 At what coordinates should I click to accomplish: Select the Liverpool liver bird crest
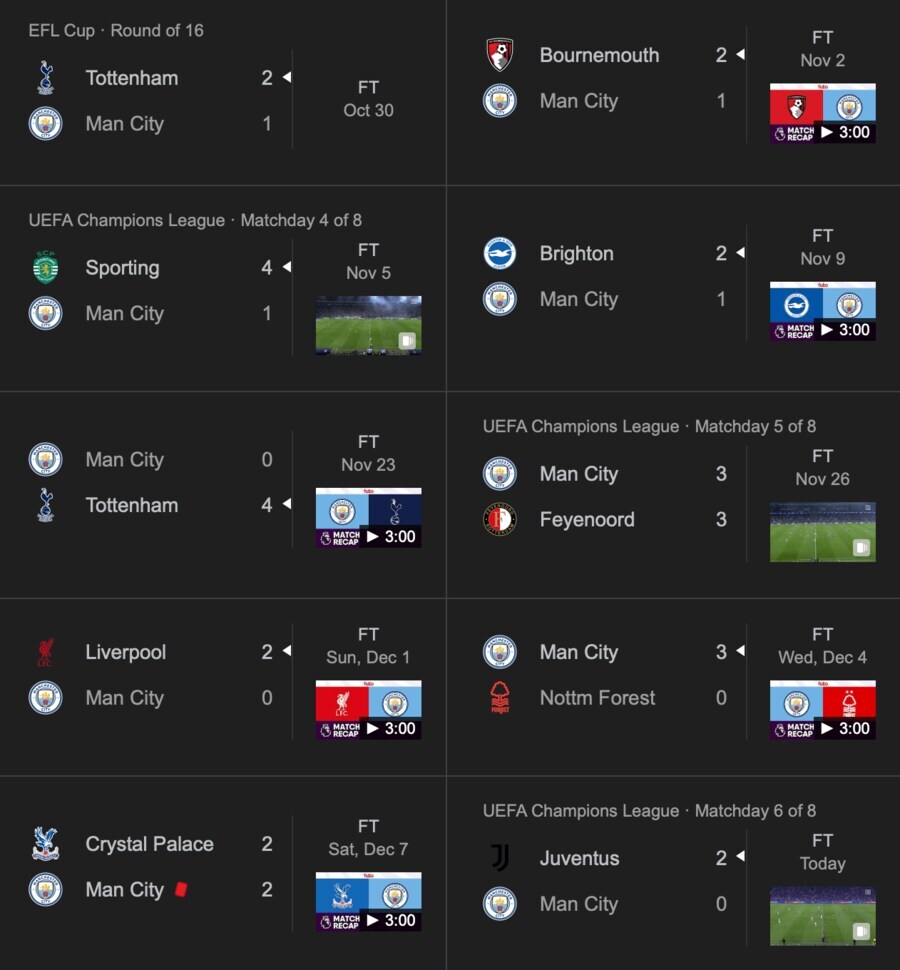pyautogui.click(x=44, y=651)
